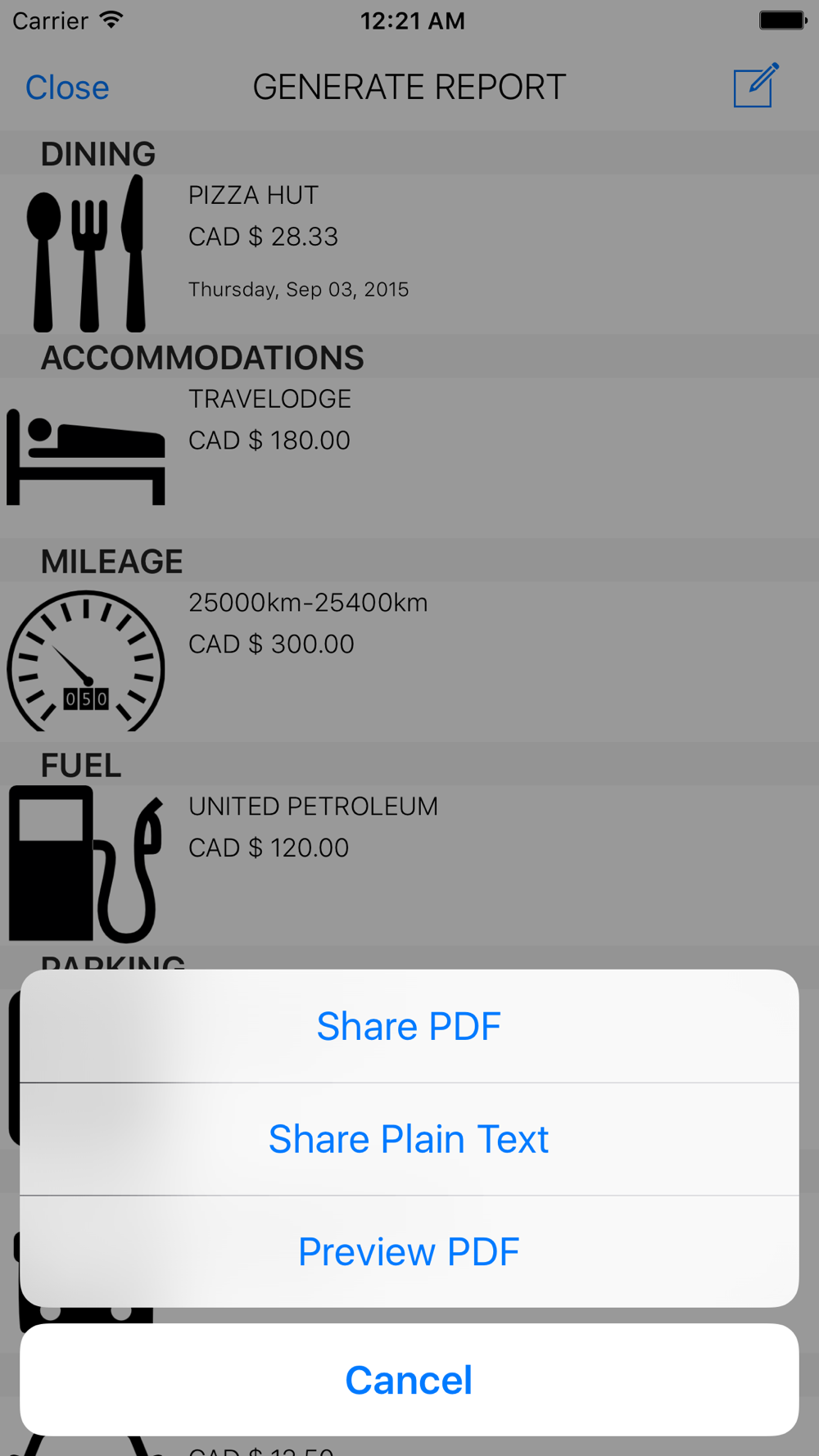
Task: Select Share PDF option
Action: pyautogui.click(x=409, y=1026)
